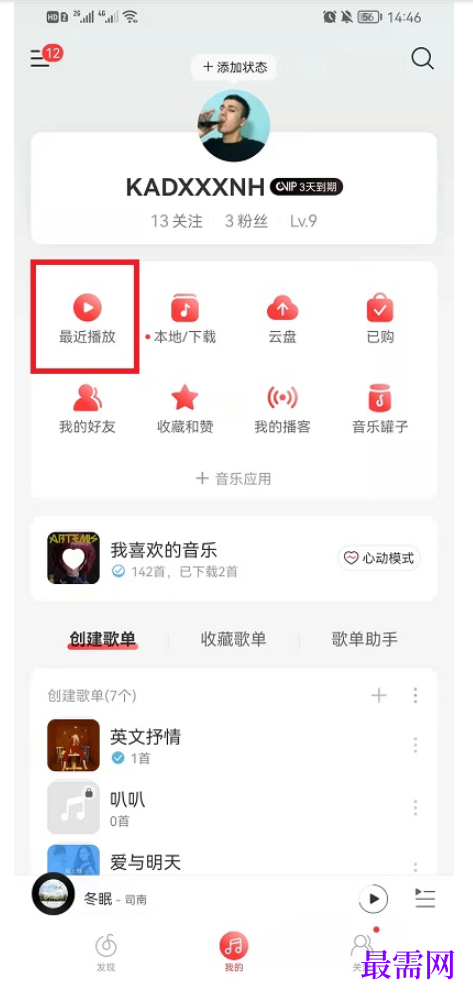
Task: Tap 添加状态 to add a status
Action: point(235,67)
